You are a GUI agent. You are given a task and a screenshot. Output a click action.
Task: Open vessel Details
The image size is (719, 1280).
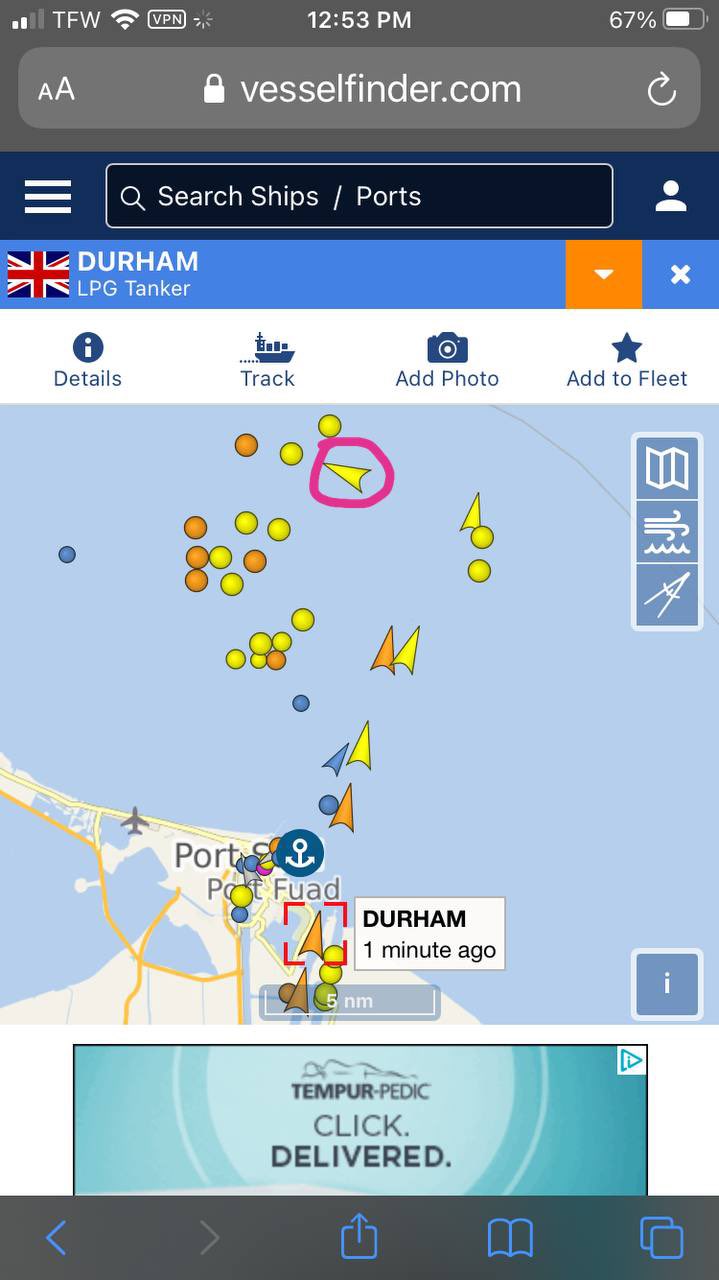pos(88,361)
